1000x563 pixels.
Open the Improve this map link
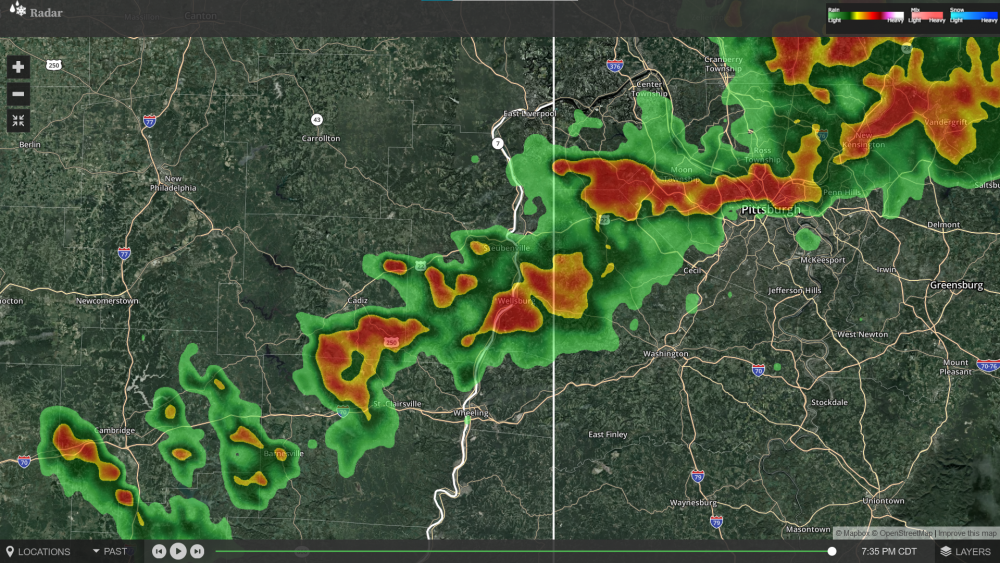(x=966, y=533)
